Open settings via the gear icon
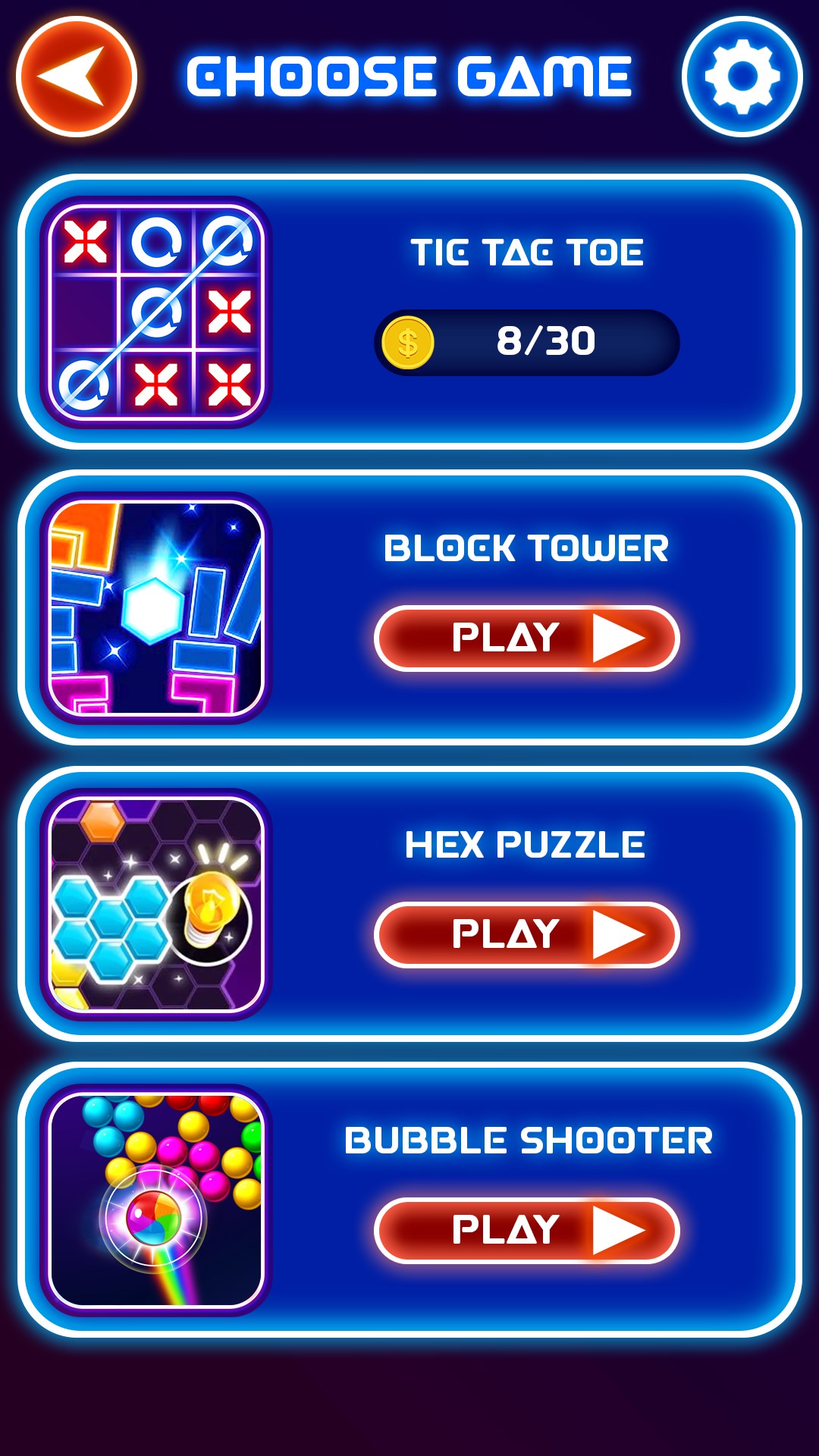 [742, 77]
